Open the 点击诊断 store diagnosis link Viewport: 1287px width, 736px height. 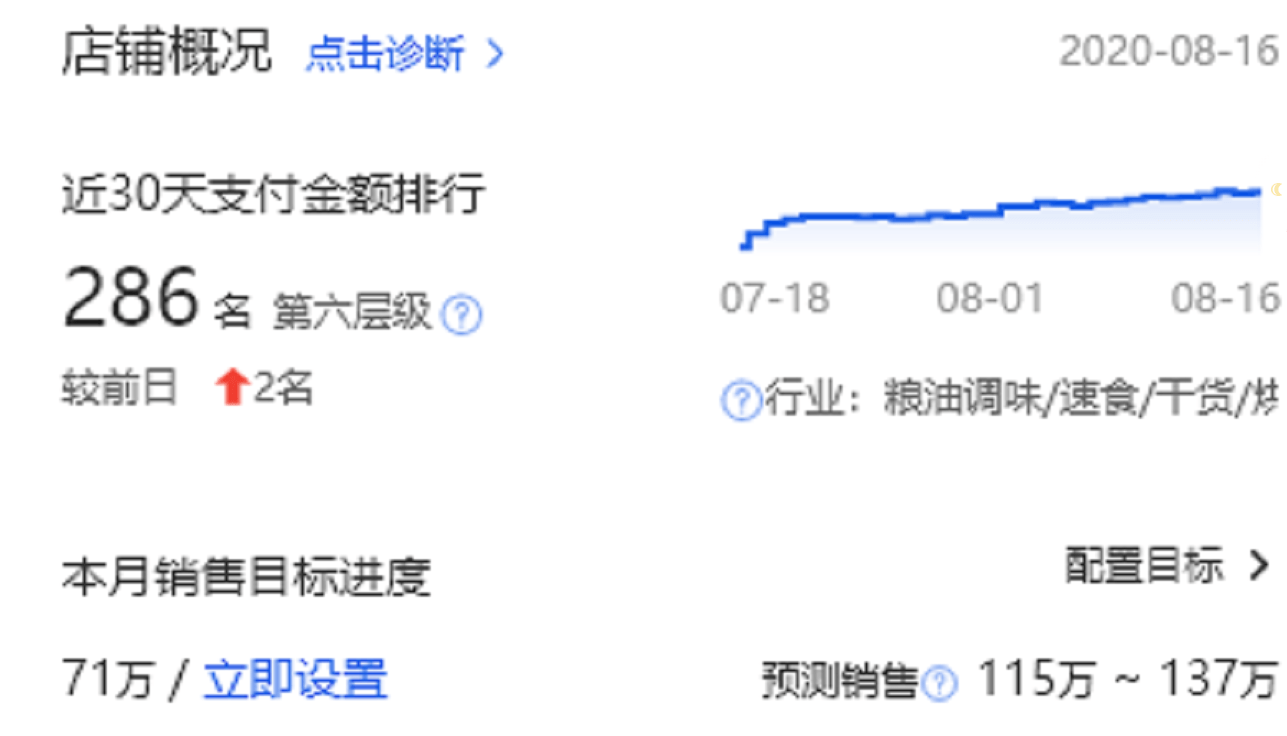tap(404, 54)
